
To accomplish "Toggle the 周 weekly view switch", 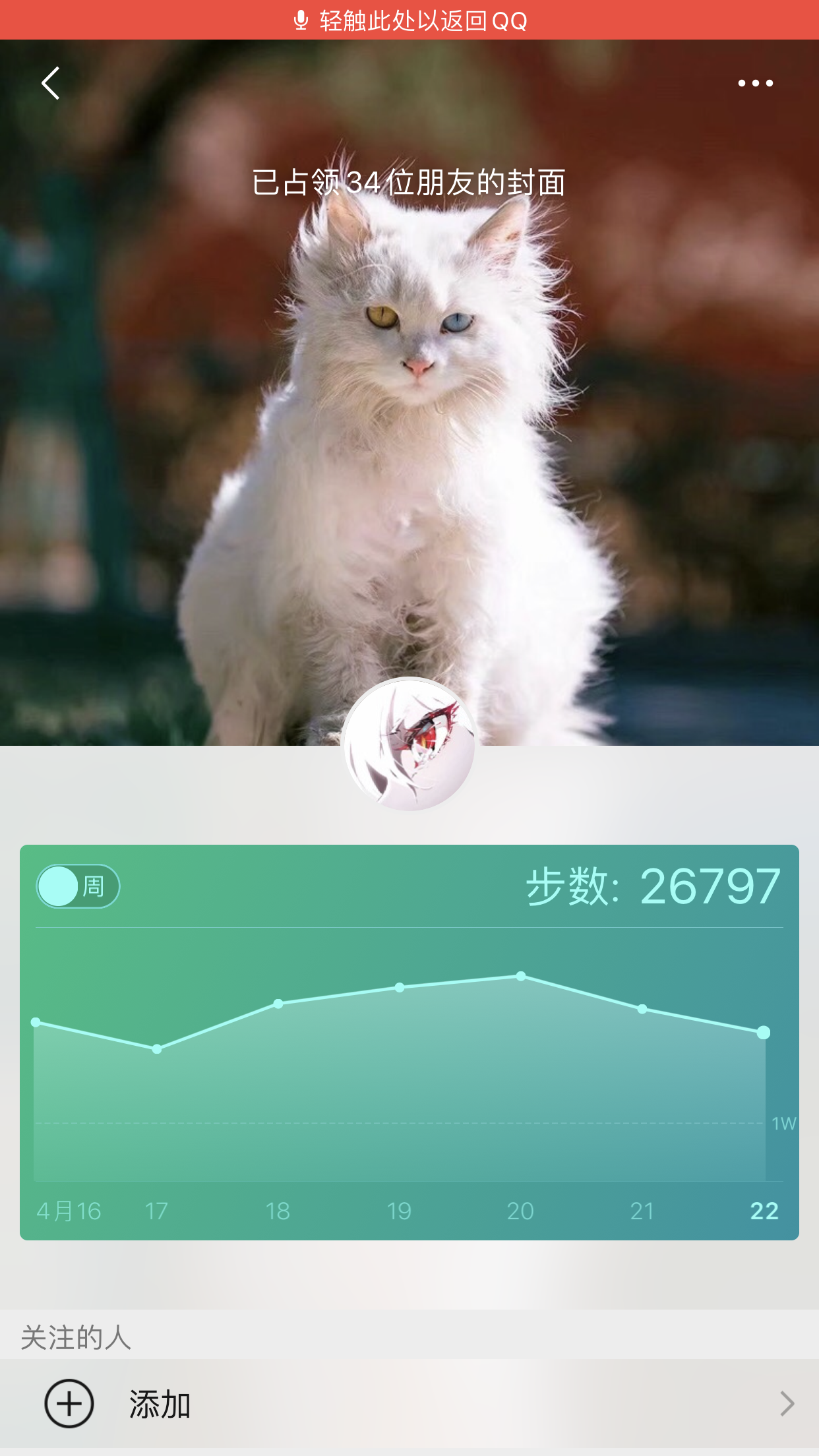I will coord(78,886).
